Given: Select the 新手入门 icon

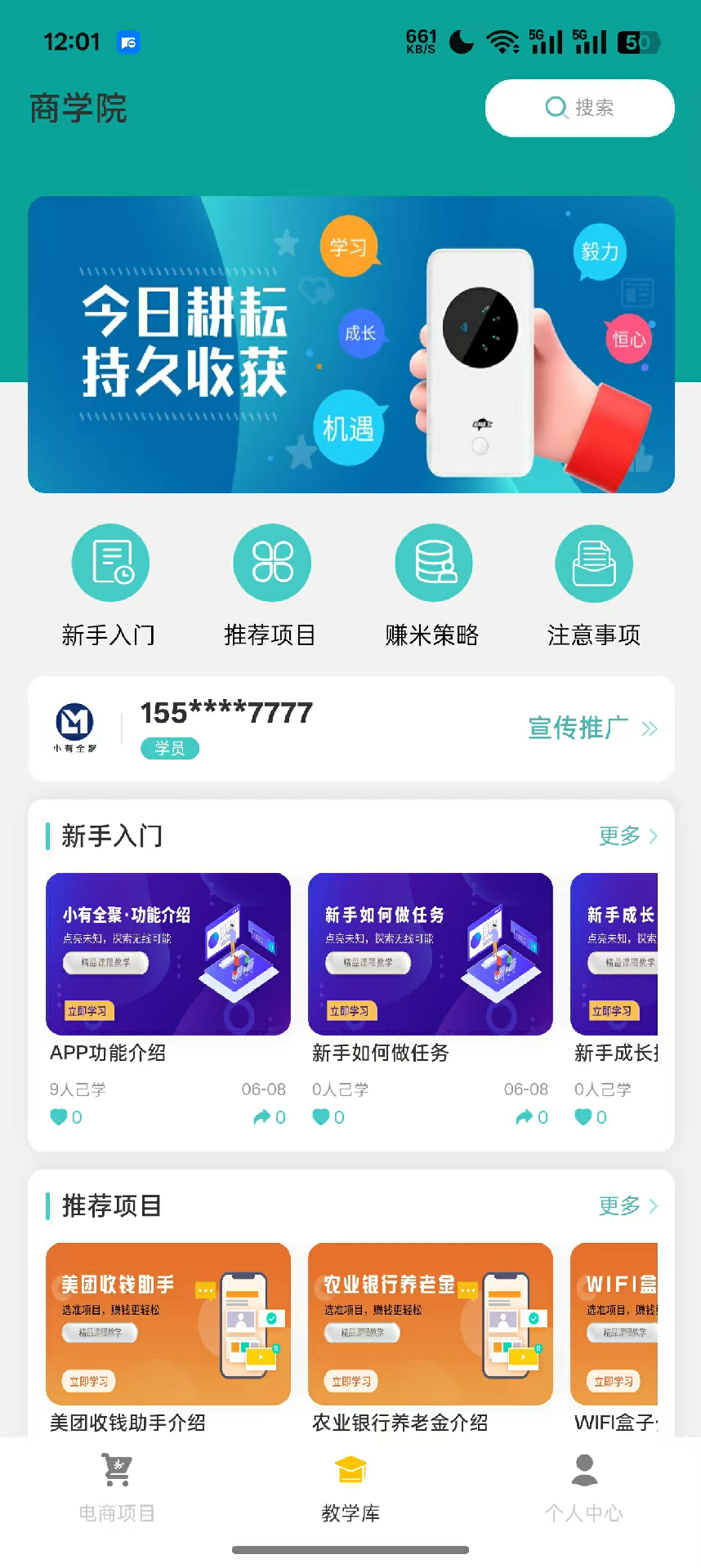Looking at the screenshot, I should (110, 563).
